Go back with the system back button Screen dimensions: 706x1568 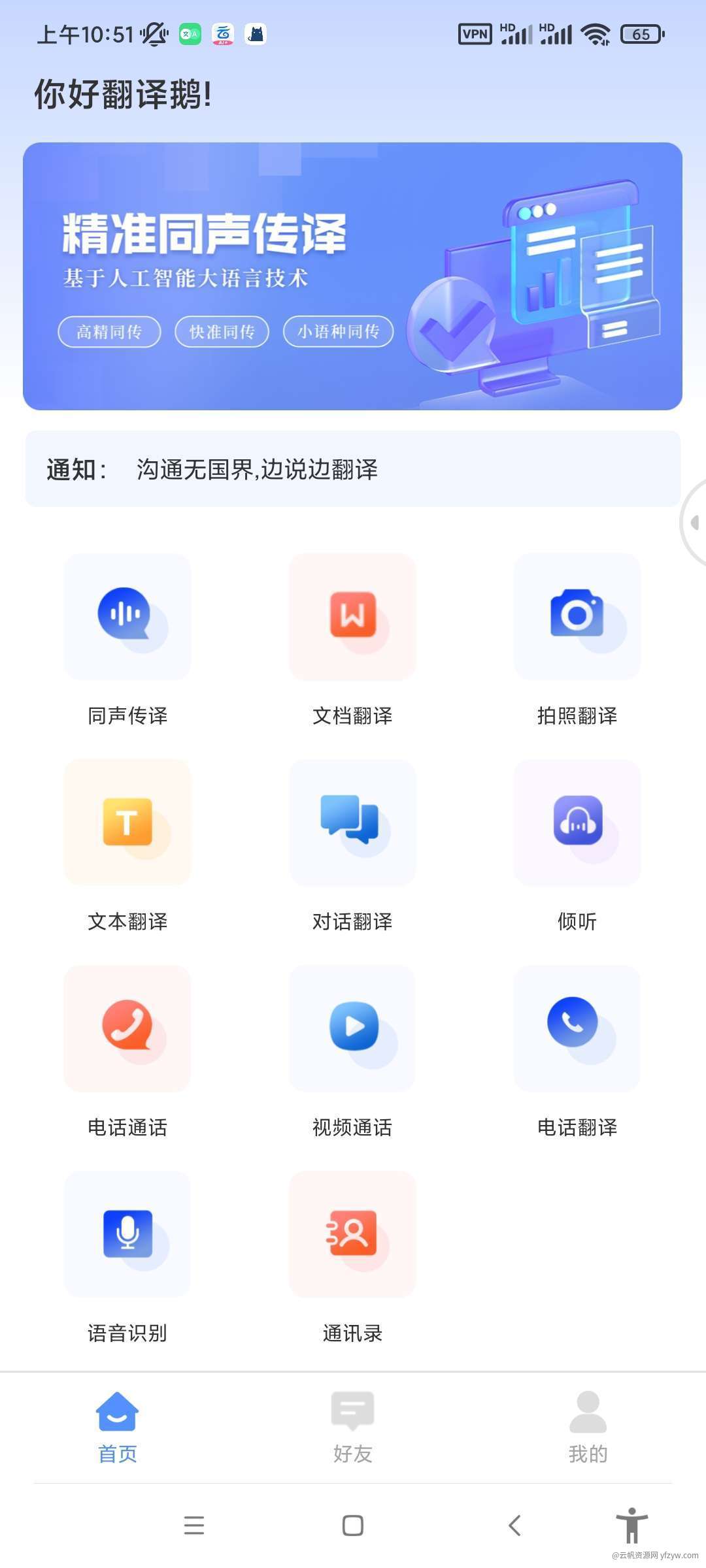click(514, 1526)
